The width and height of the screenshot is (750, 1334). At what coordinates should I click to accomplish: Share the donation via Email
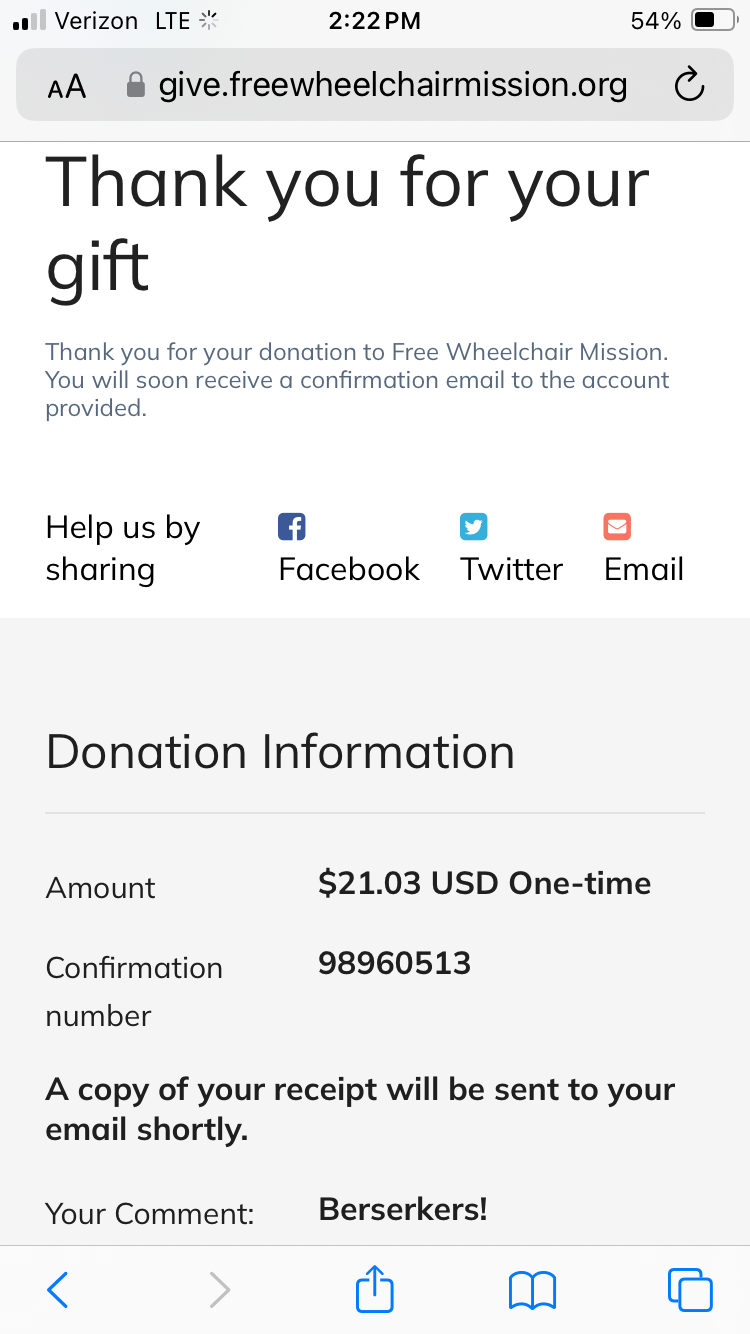point(643,550)
